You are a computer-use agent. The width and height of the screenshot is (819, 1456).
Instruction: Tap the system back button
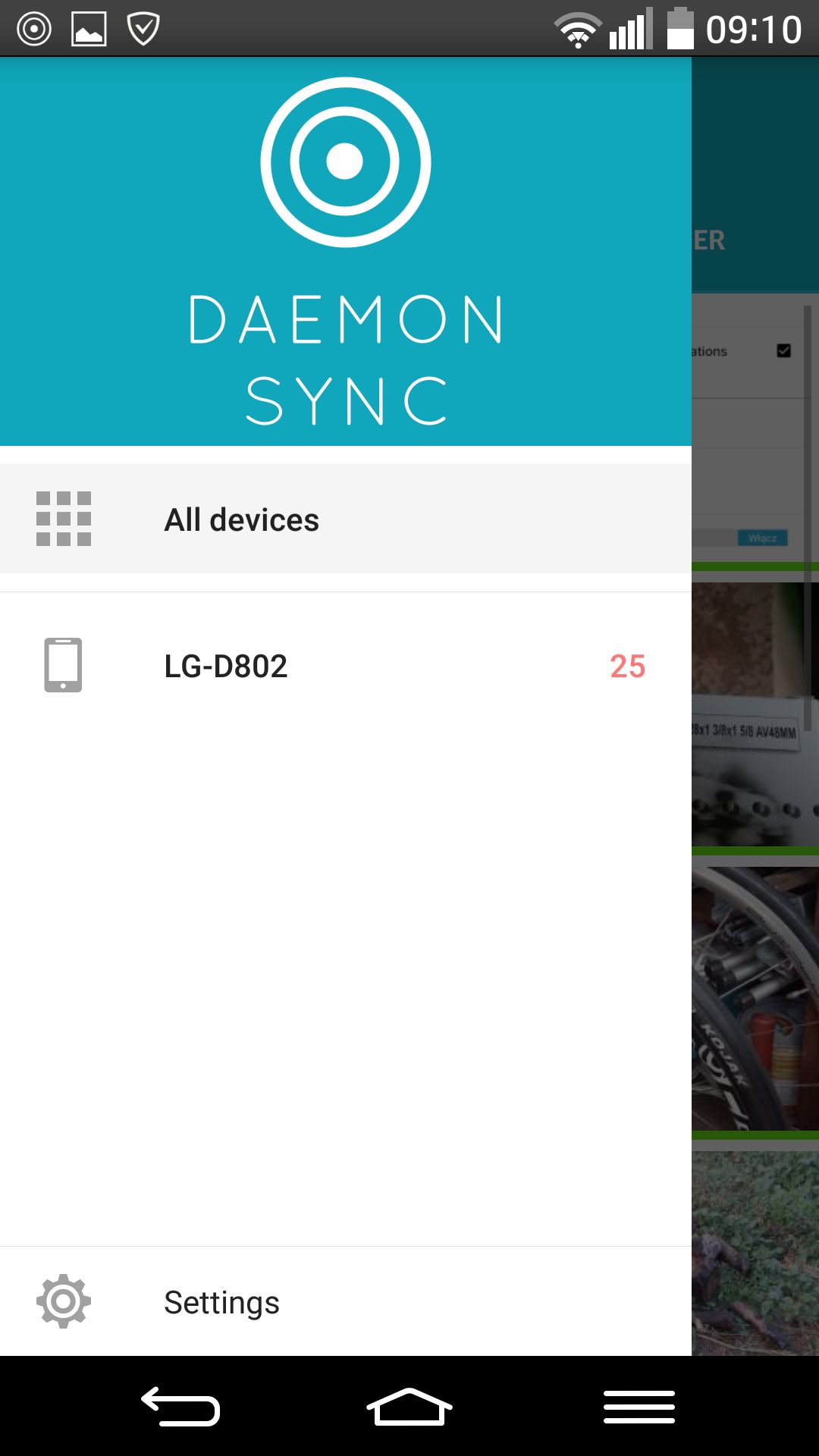click(x=180, y=1407)
